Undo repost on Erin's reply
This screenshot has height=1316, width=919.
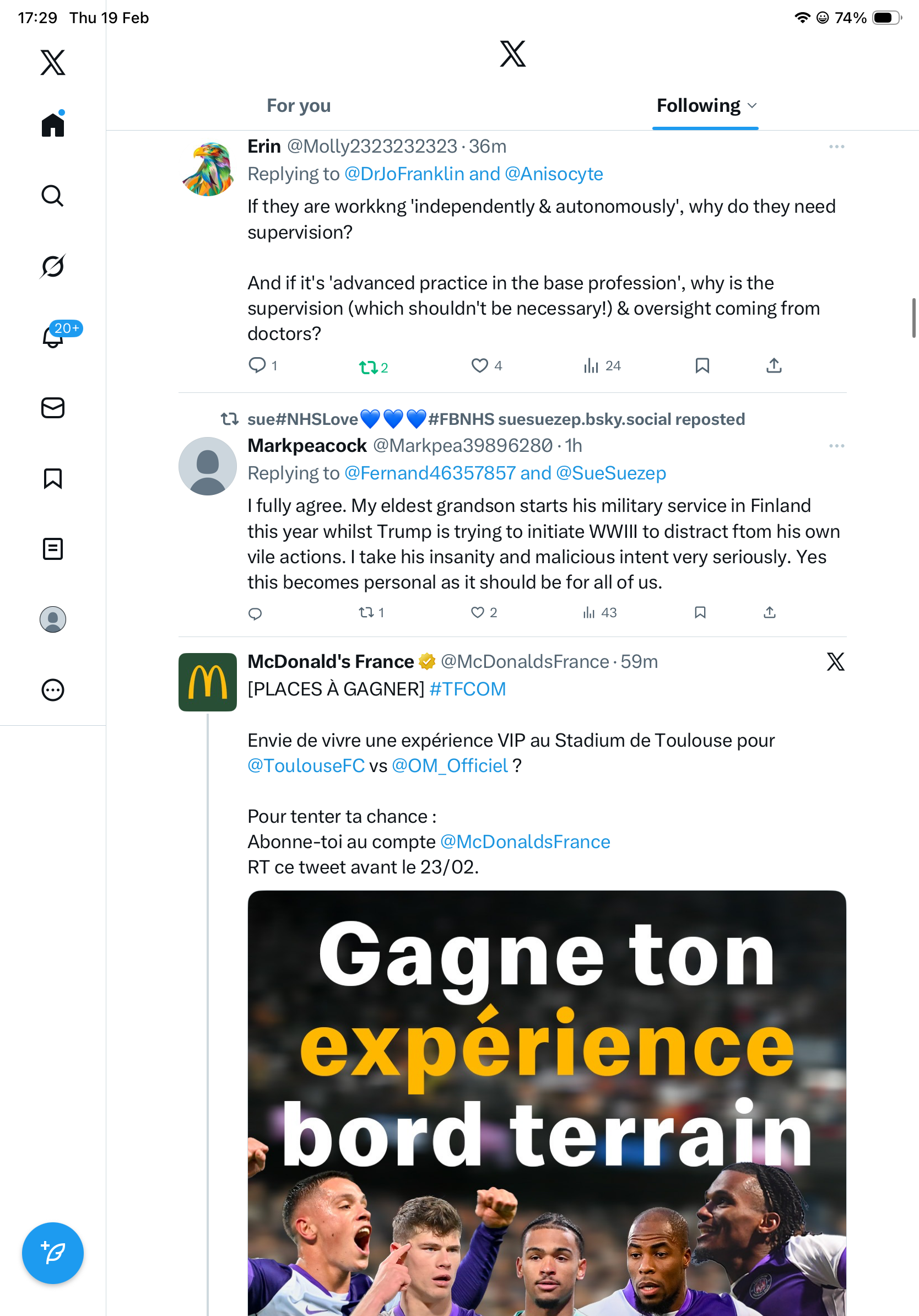(368, 367)
